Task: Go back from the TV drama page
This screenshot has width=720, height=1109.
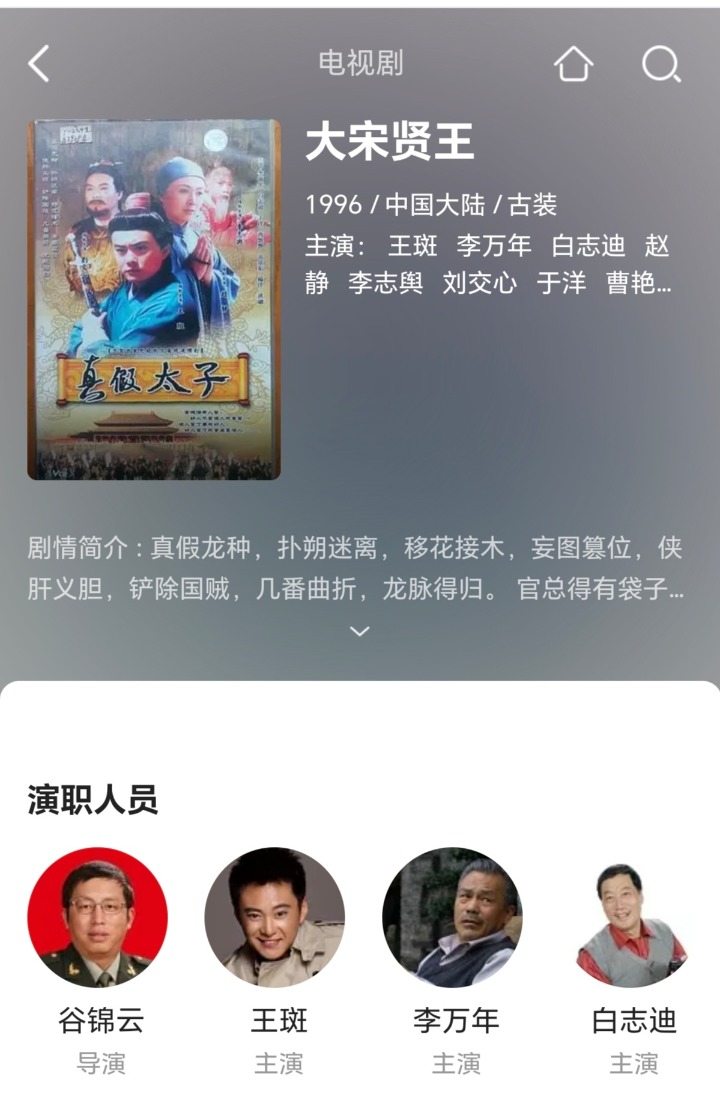Action: [x=39, y=64]
